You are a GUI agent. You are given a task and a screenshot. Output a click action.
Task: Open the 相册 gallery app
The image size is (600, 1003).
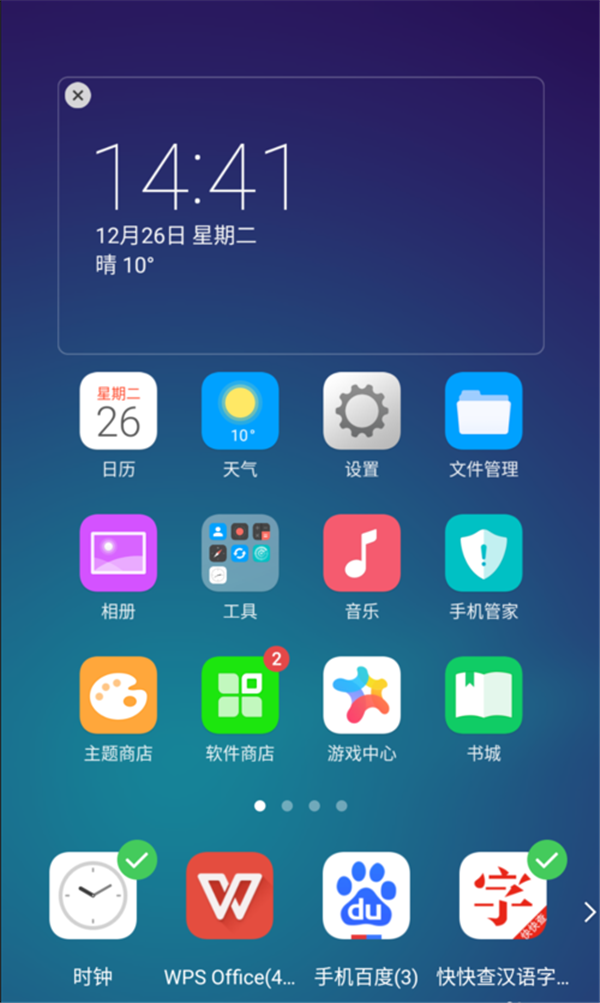(118, 553)
